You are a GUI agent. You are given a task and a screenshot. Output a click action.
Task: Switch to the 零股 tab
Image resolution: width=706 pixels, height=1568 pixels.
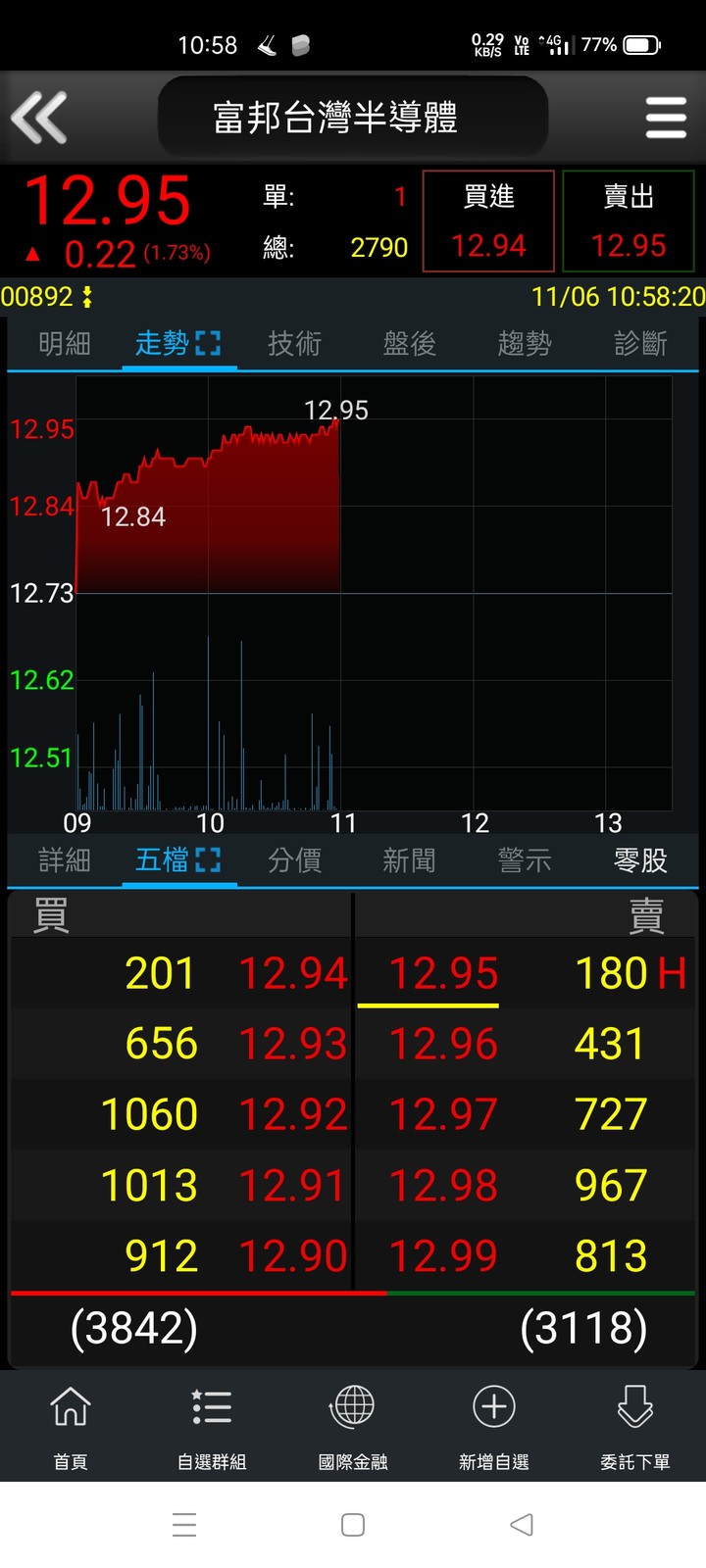click(x=640, y=860)
